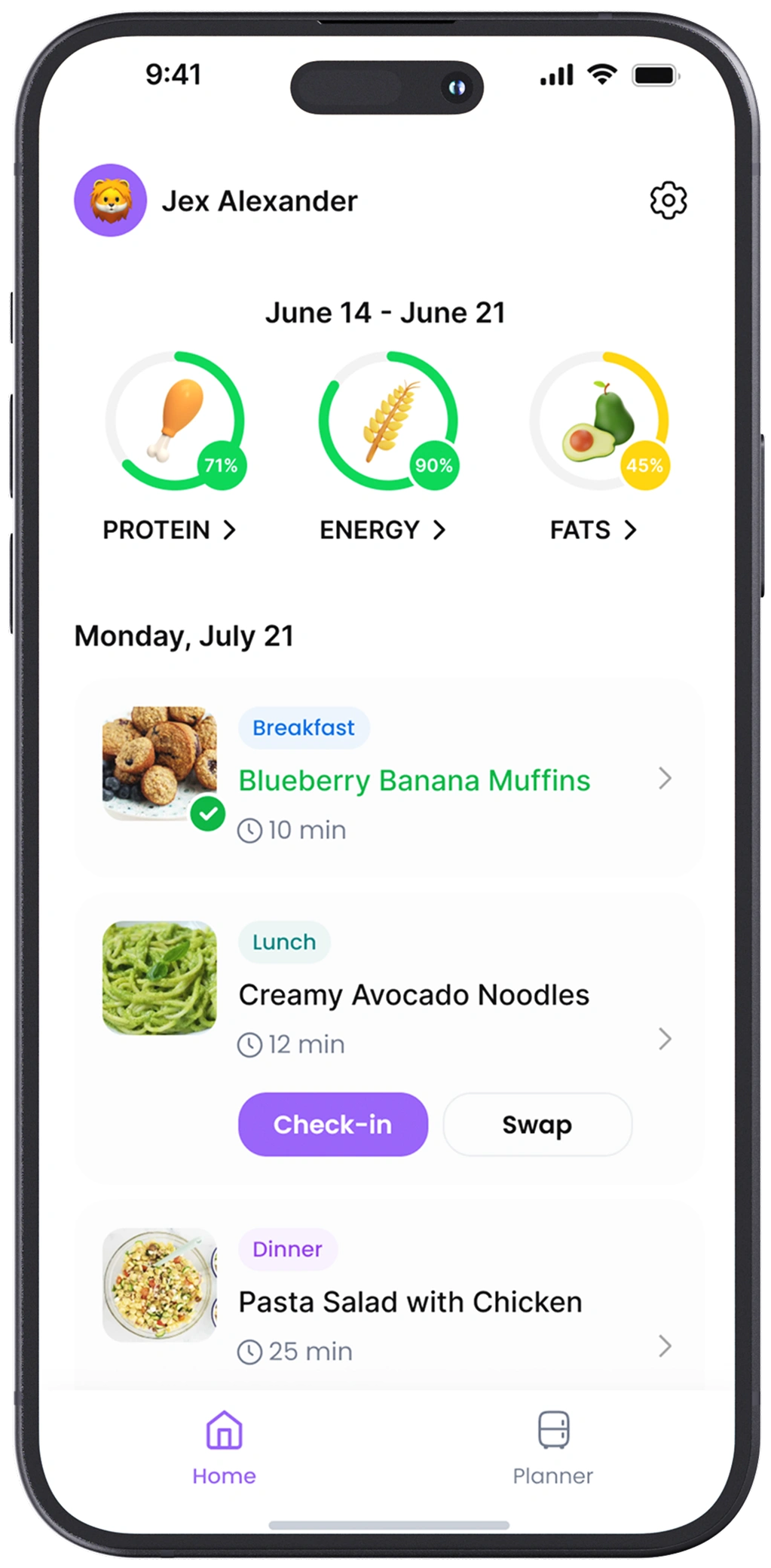Open the settings gear
This screenshot has height=1568, width=771.
(x=668, y=201)
